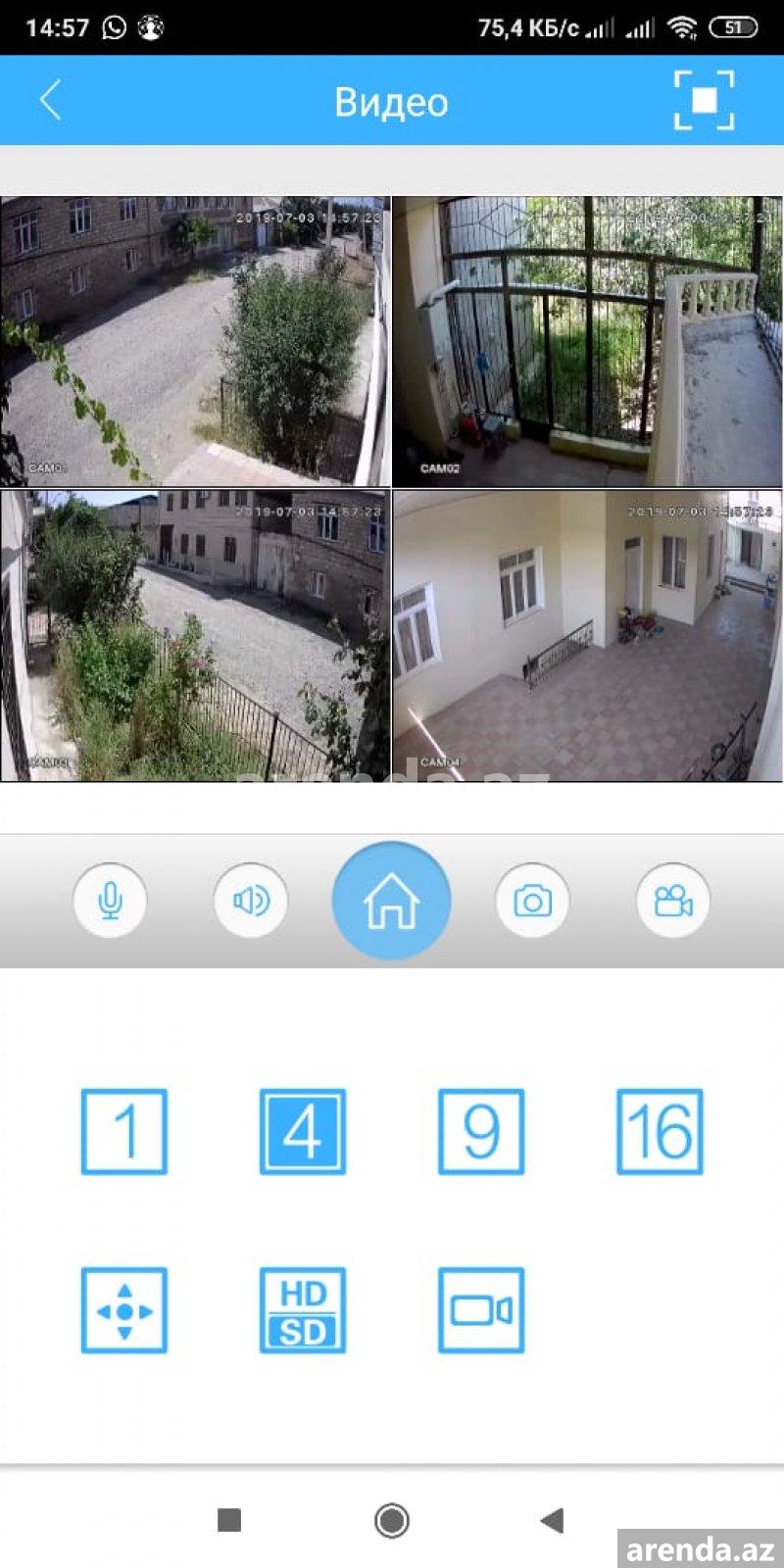Take a snapshot with the camera icon
This screenshot has height=1568, width=784.
[x=532, y=900]
